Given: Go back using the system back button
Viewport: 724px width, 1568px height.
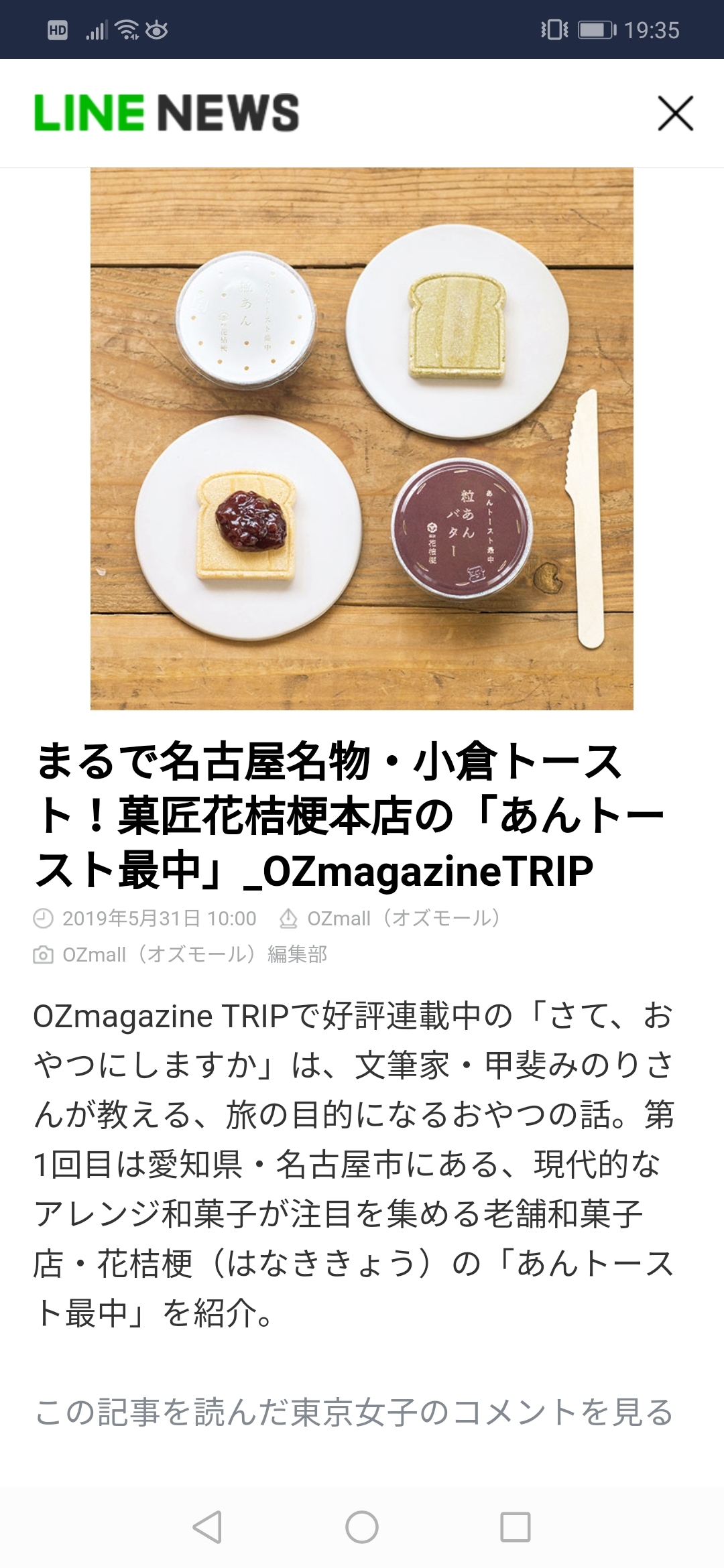Looking at the screenshot, I should pyautogui.click(x=207, y=1528).
